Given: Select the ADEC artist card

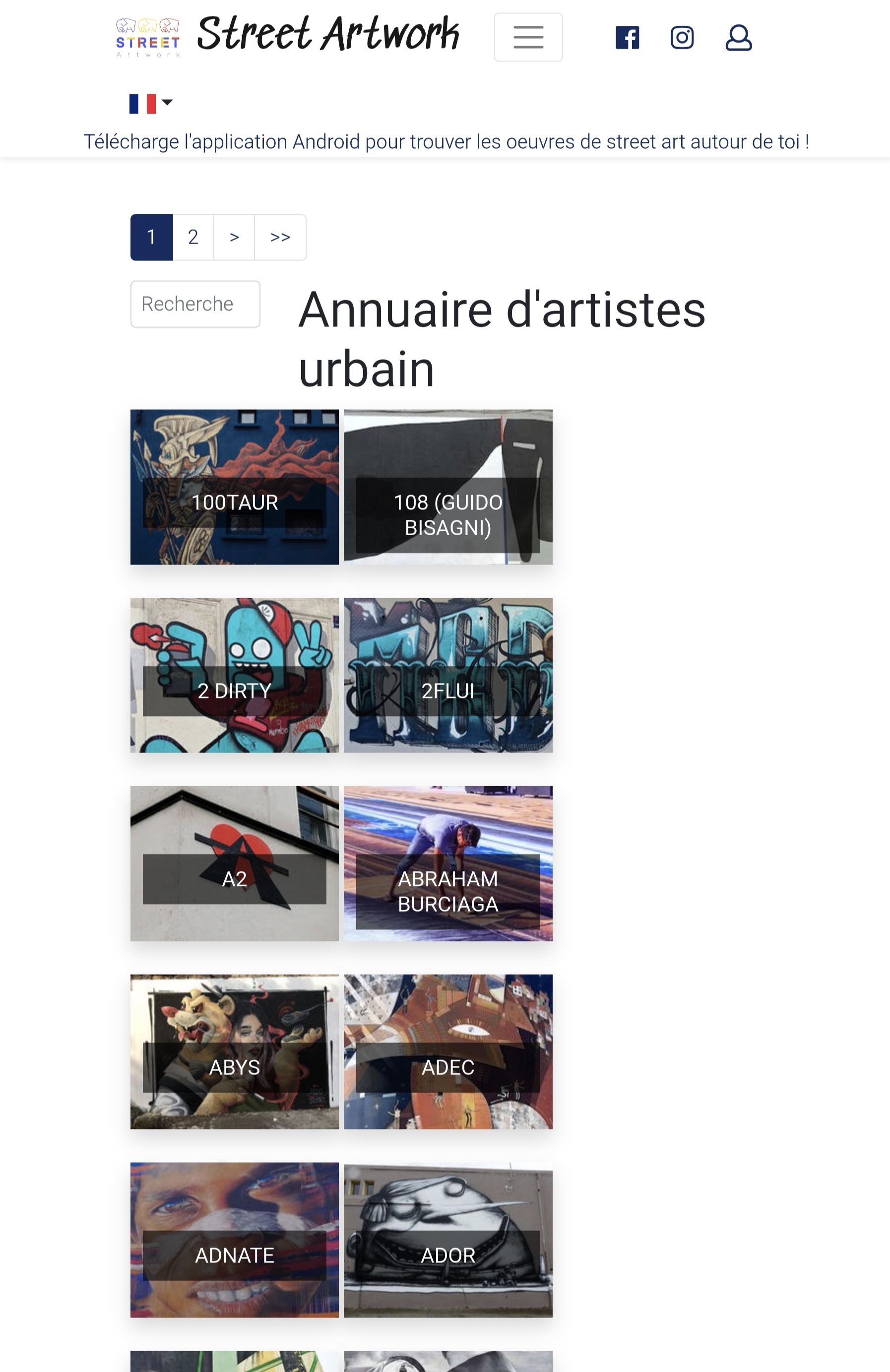Looking at the screenshot, I should coord(448,1052).
